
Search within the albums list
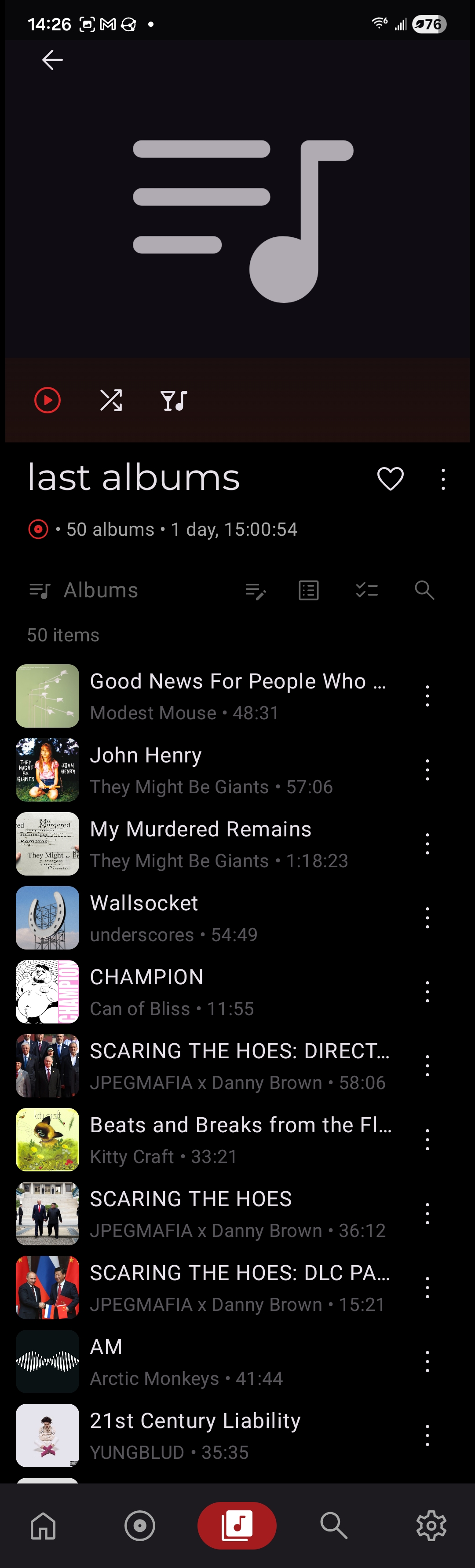424,590
